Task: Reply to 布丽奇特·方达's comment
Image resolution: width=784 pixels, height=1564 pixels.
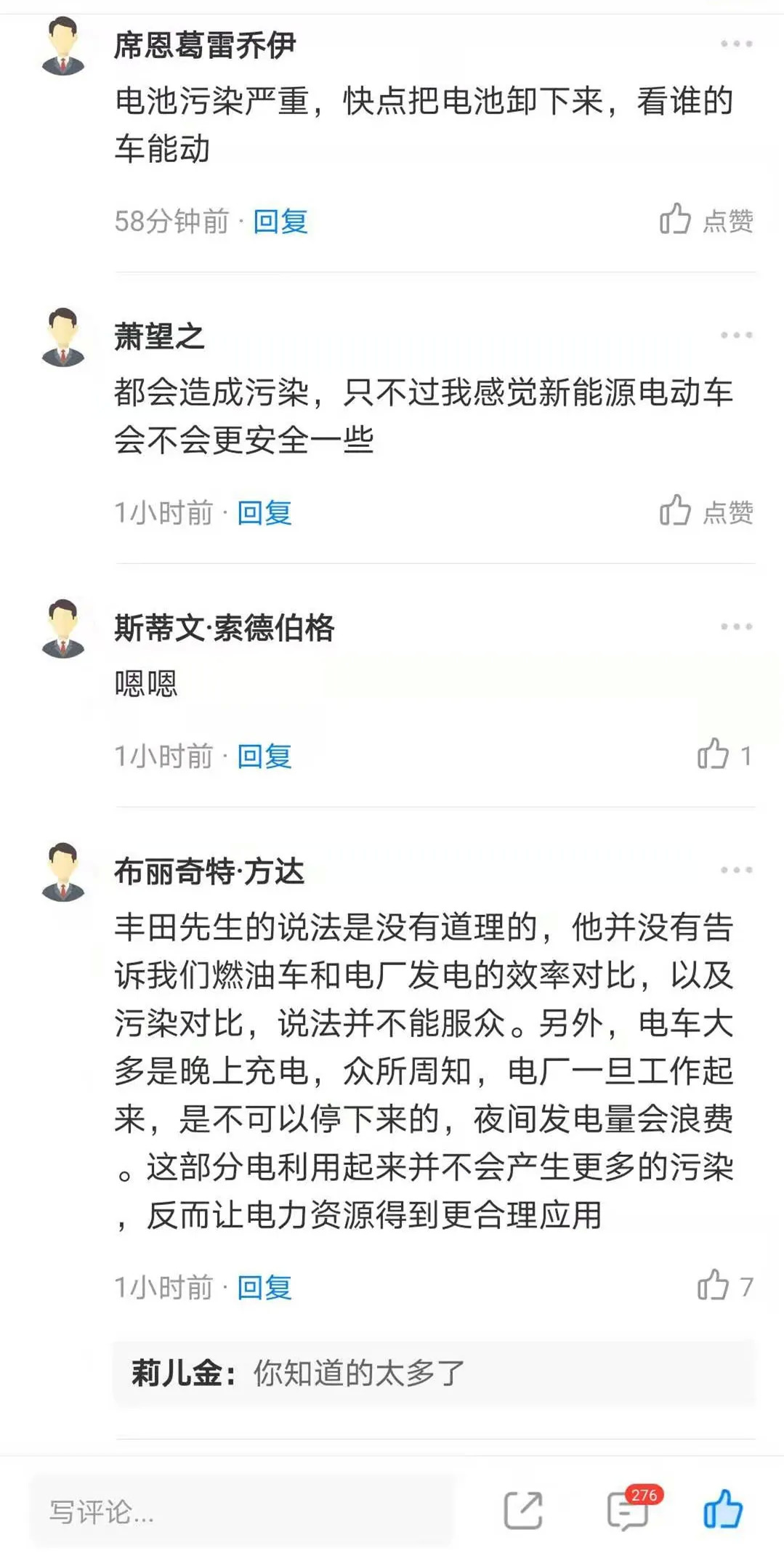Action: tap(264, 1287)
